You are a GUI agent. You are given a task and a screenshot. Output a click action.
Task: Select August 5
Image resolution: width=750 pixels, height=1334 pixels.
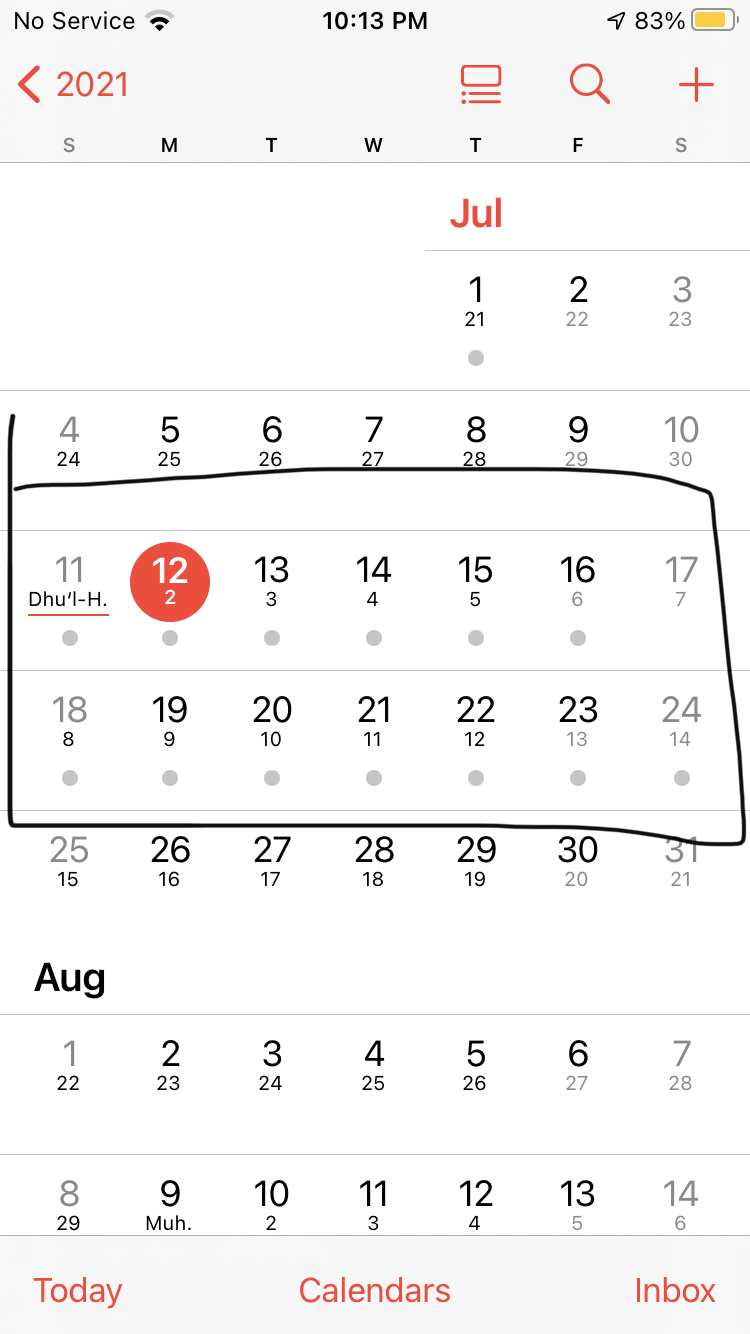tap(476, 1067)
